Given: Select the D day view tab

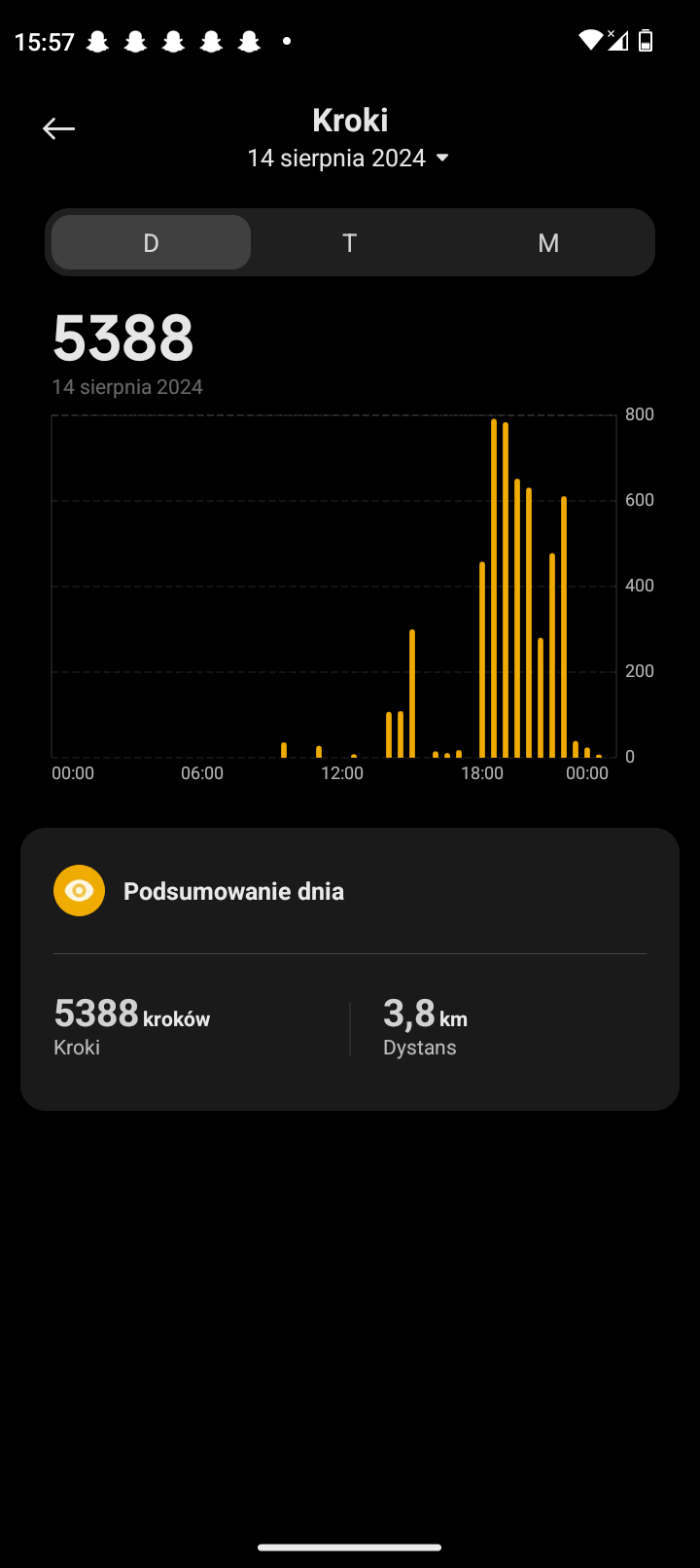Looking at the screenshot, I should (x=151, y=242).
